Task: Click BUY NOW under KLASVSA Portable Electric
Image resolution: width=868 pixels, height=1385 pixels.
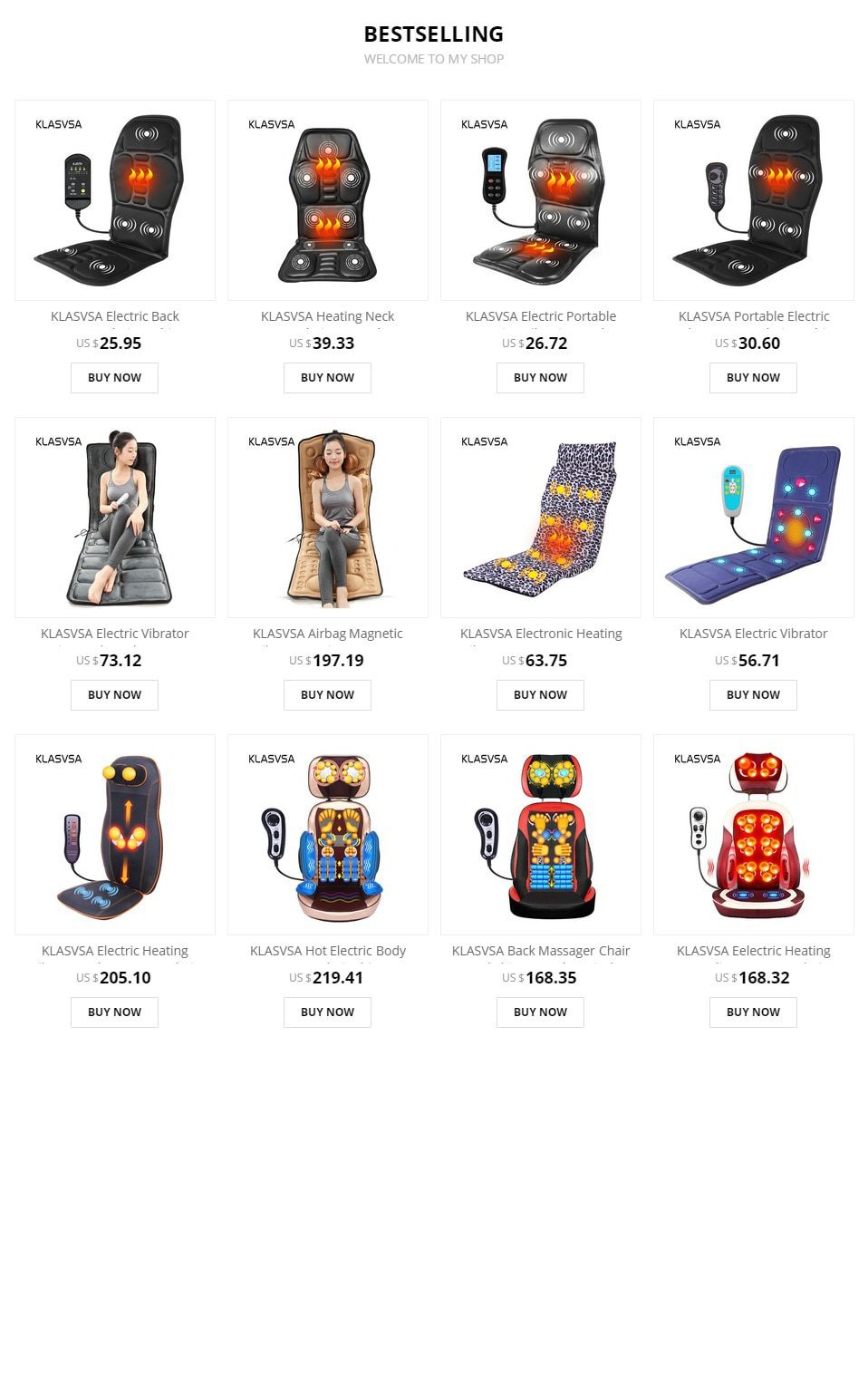Action: tap(753, 378)
